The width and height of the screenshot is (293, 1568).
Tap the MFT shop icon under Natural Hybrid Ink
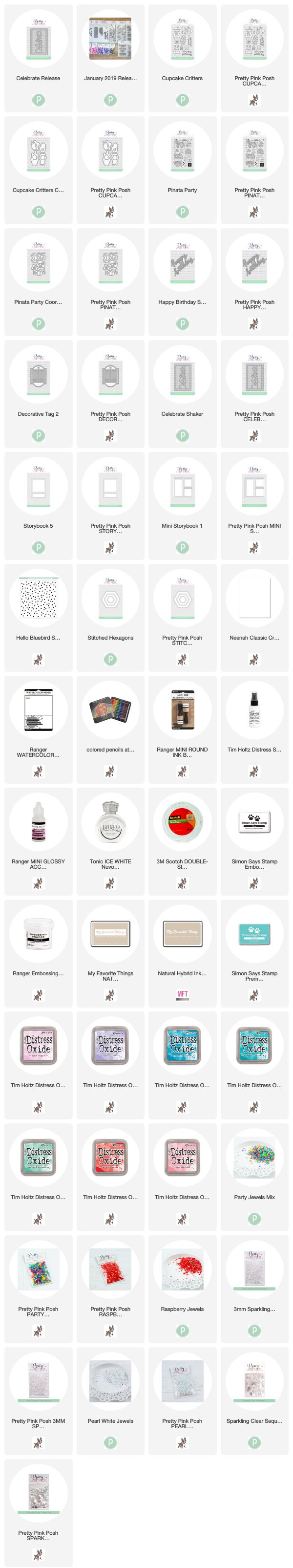pyautogui.click(x=182, y=995)
